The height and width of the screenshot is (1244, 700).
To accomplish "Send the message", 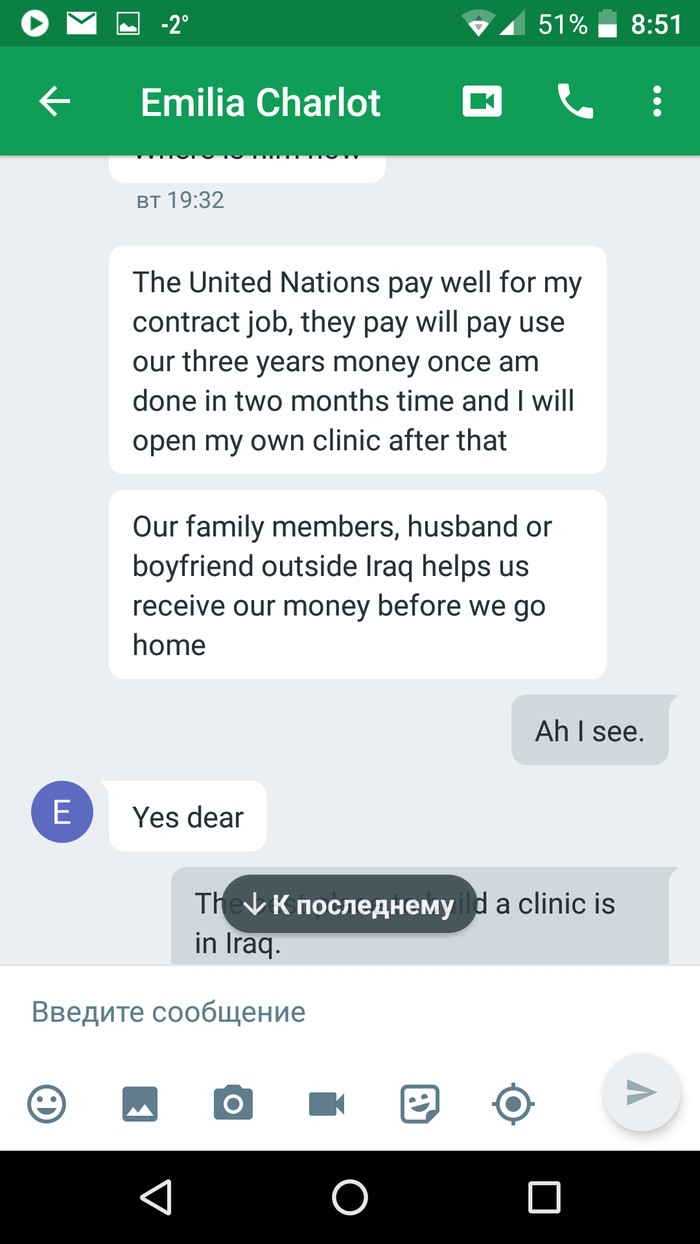I will (x=641, y=1092).
